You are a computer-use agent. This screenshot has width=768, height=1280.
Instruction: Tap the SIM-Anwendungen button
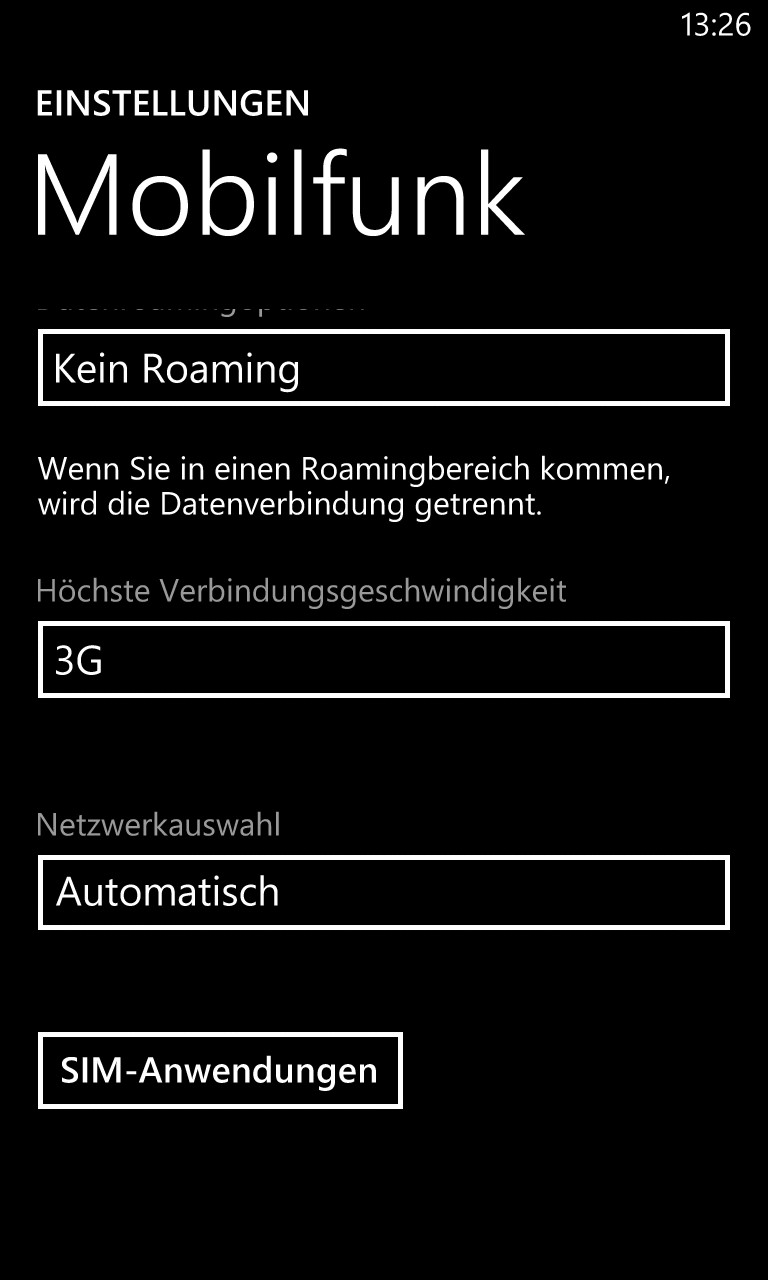coord(220,1070)
